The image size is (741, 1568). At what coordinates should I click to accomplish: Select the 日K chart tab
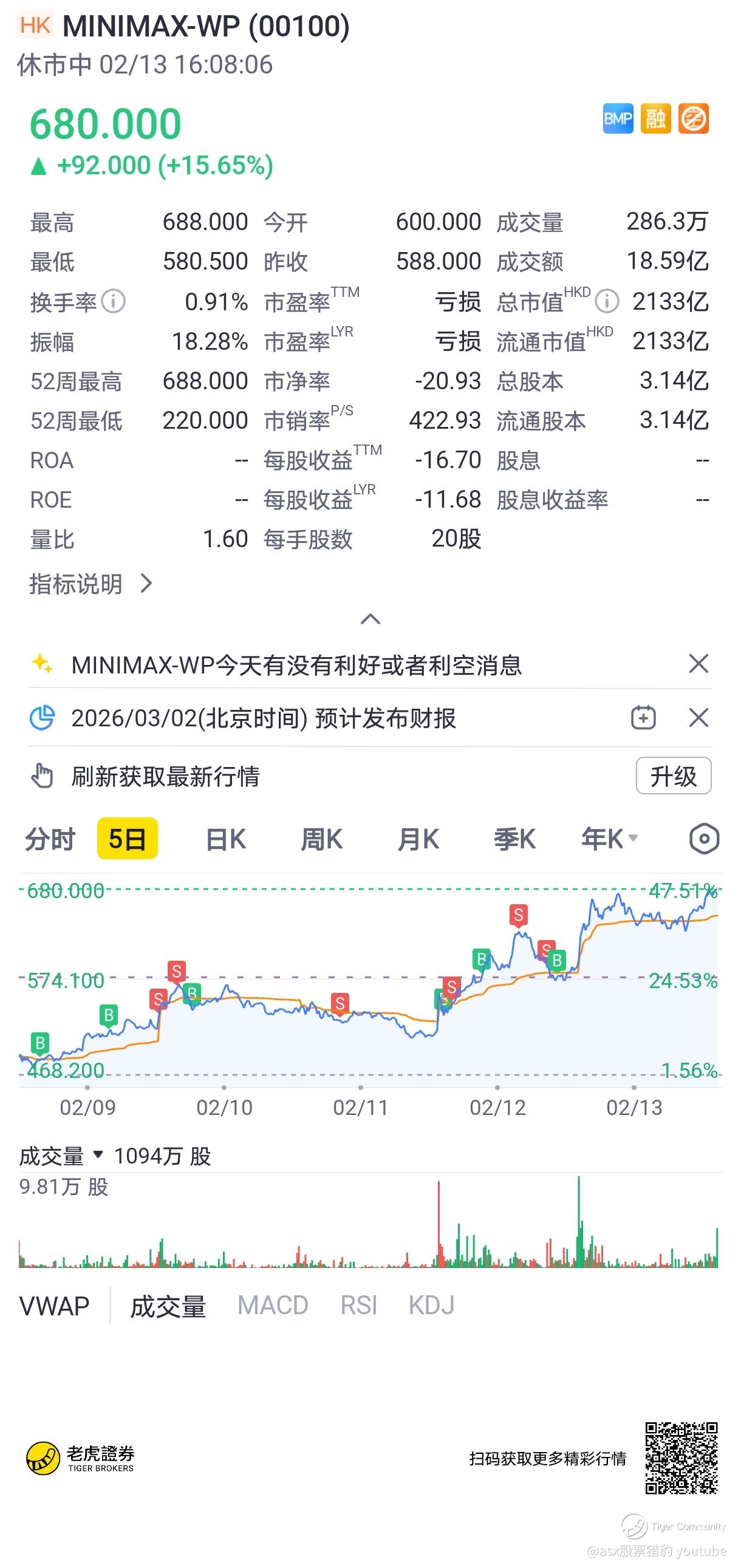coord(225,839)
